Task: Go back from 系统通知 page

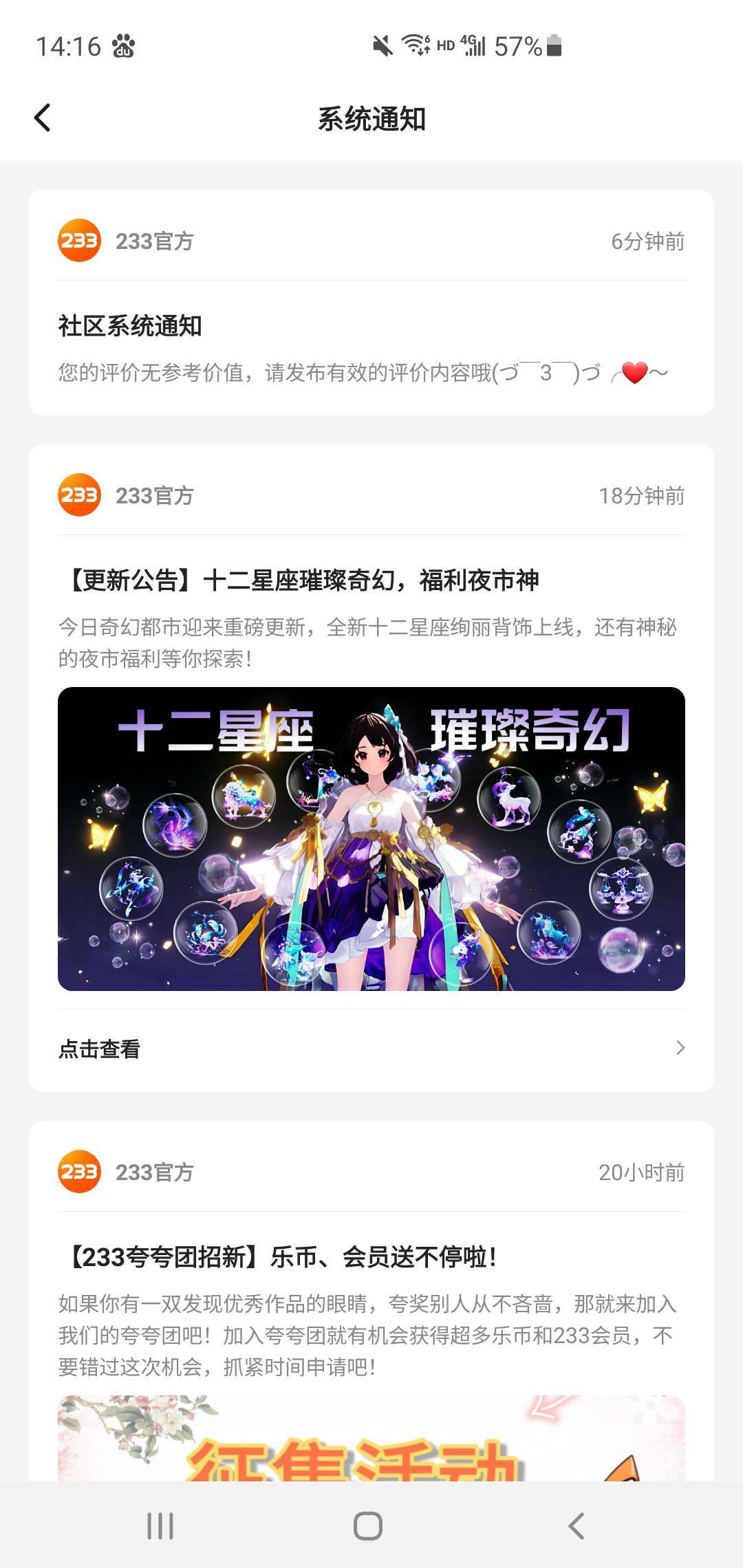Action: point(43,118)
